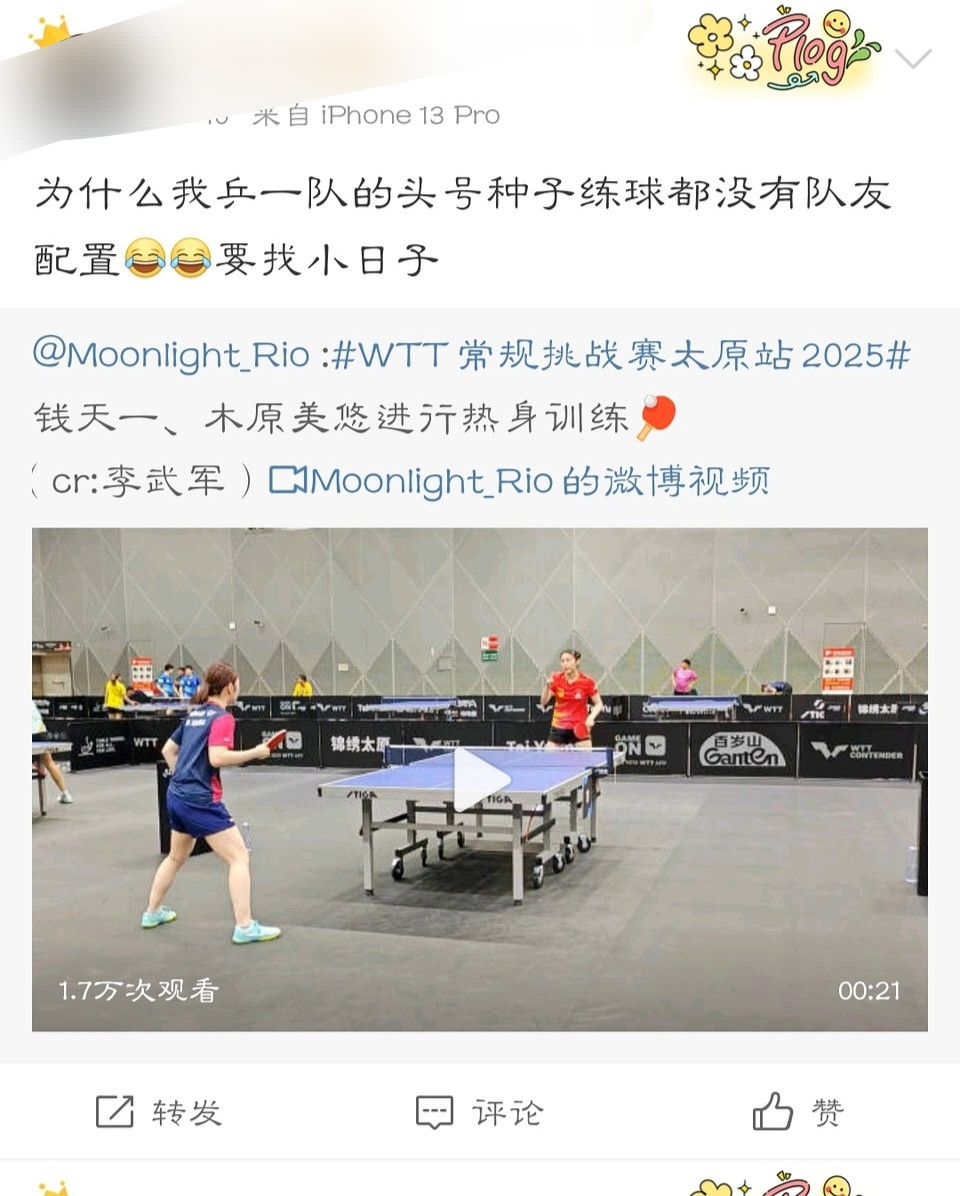Like the post with 赞
The image size is (960, 1196).
click(x=798, y=1111)
